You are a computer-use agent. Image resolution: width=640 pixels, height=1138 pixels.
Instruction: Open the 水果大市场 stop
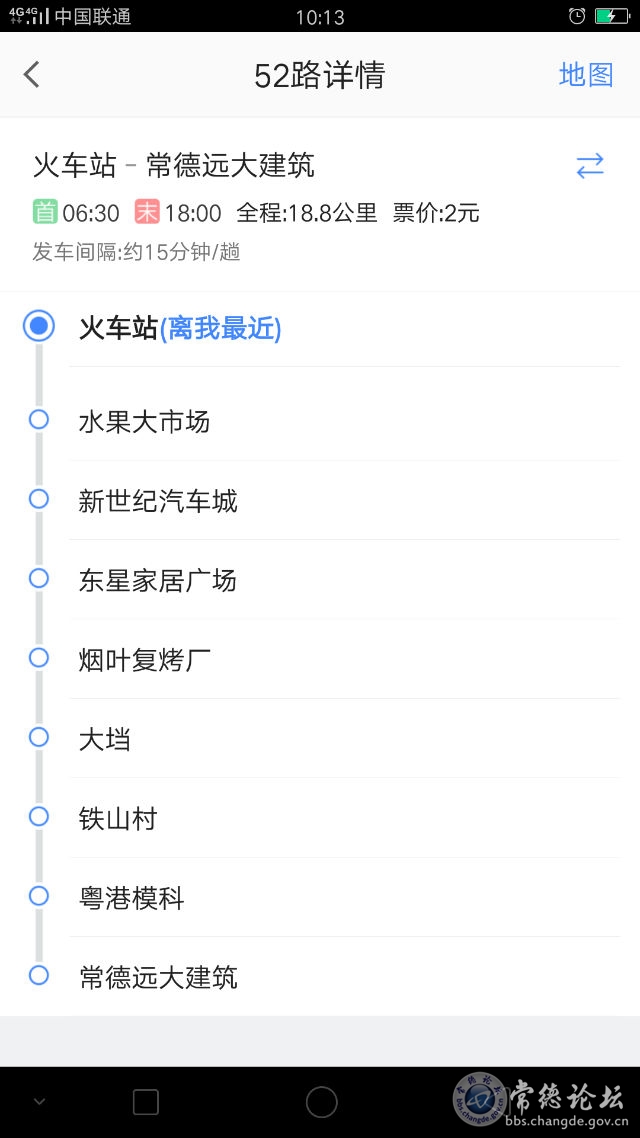(x=145, y=421)
